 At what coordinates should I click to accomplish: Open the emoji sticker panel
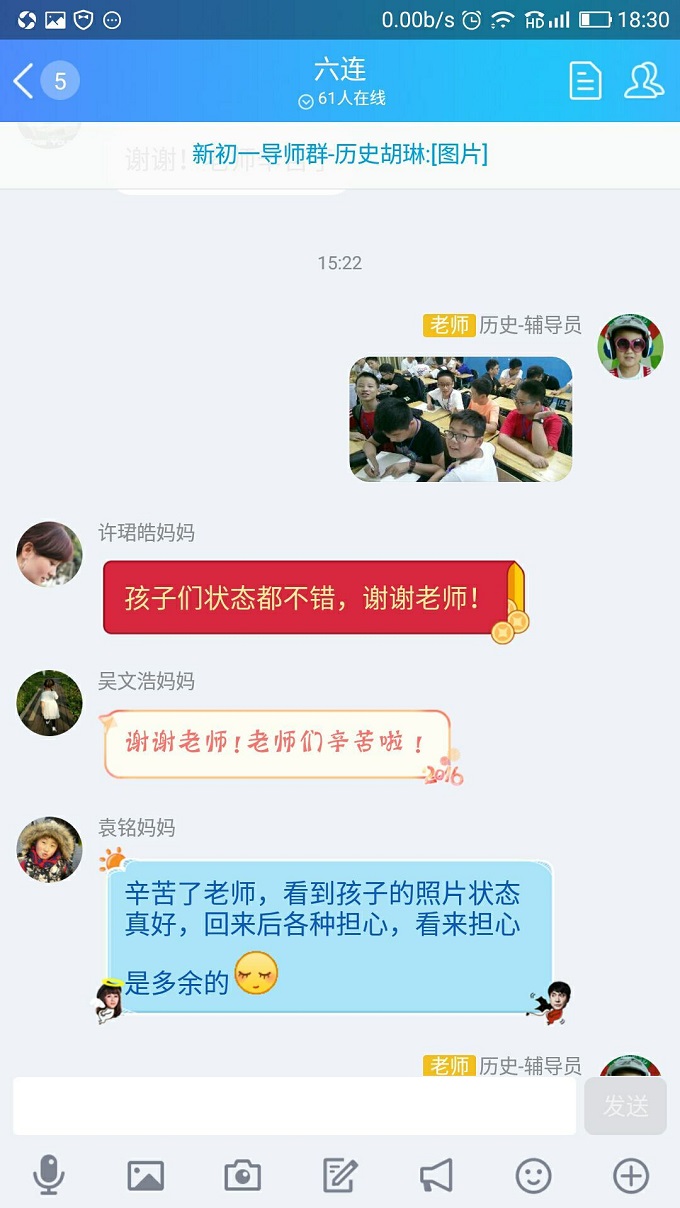(x=533, y=1176)
